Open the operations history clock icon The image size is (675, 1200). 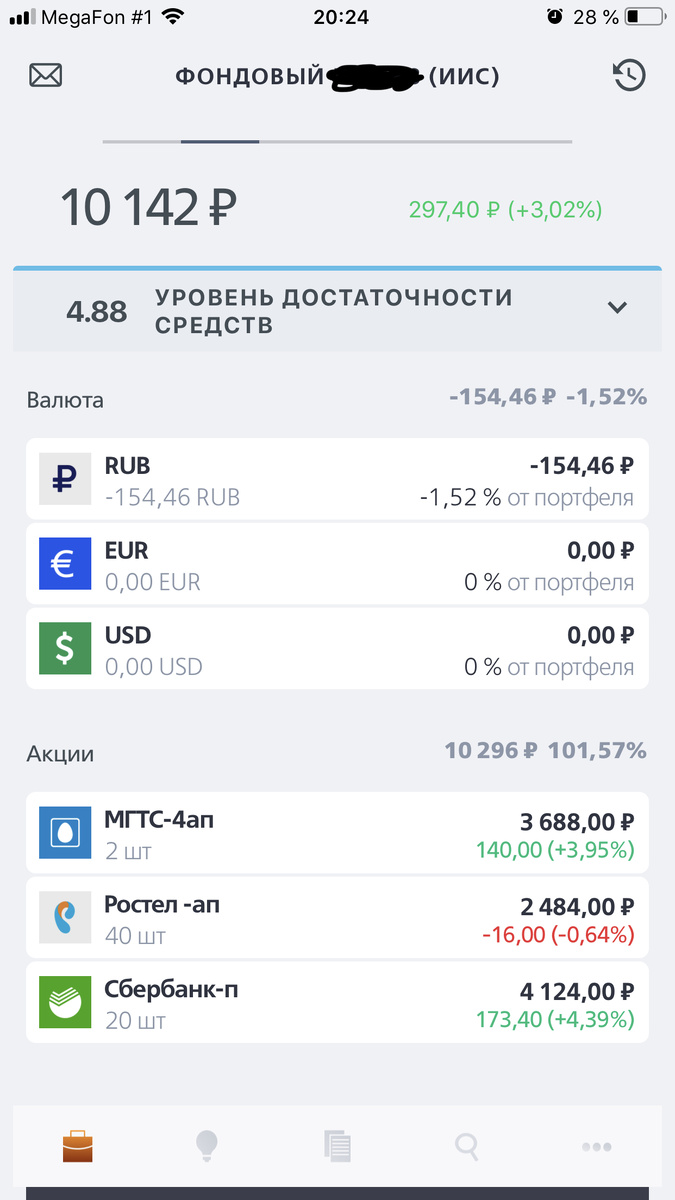tap(629, 76)
